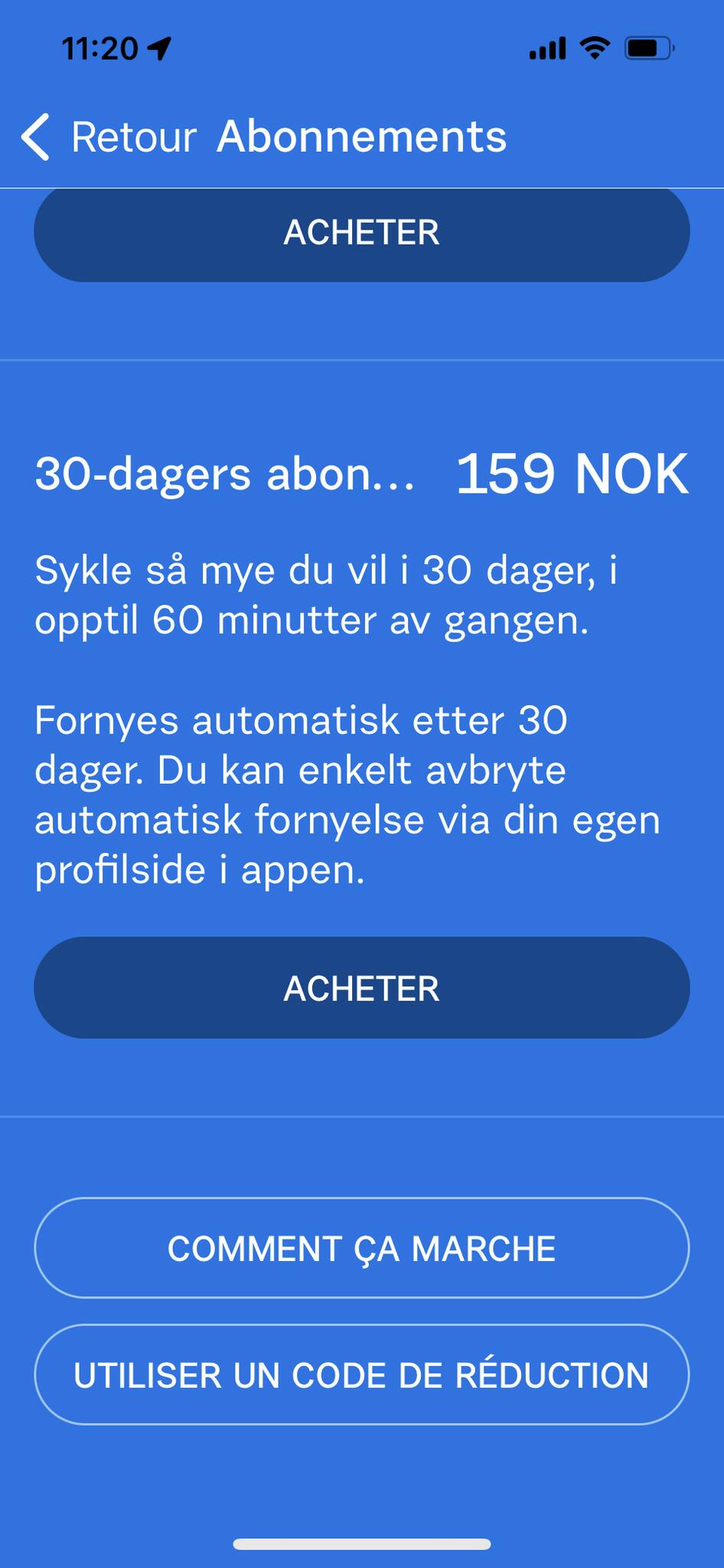Tap the partially visible ACHETER button at top

click(x=362, y=234)
